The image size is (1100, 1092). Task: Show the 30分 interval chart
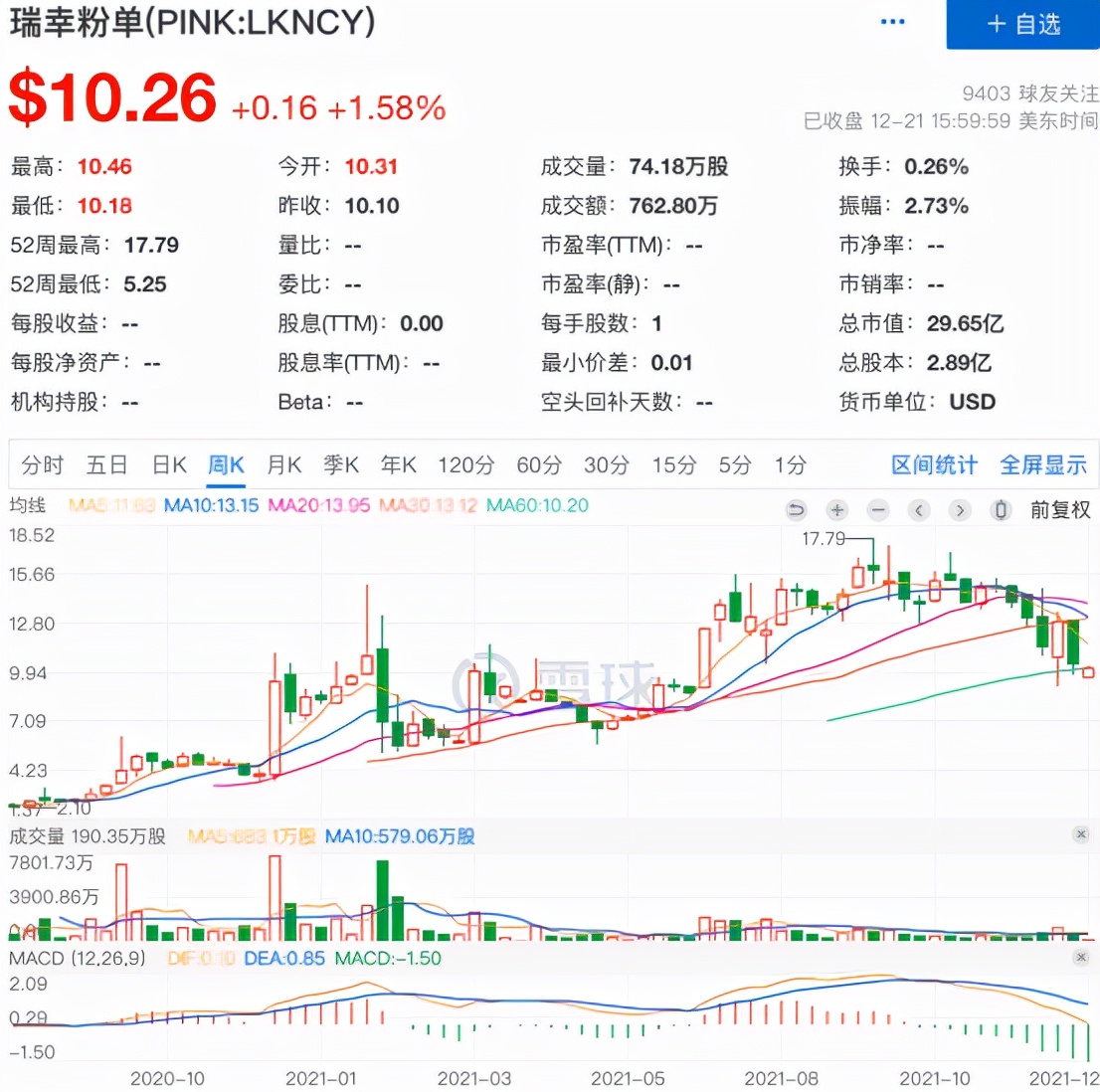(607, 464)
